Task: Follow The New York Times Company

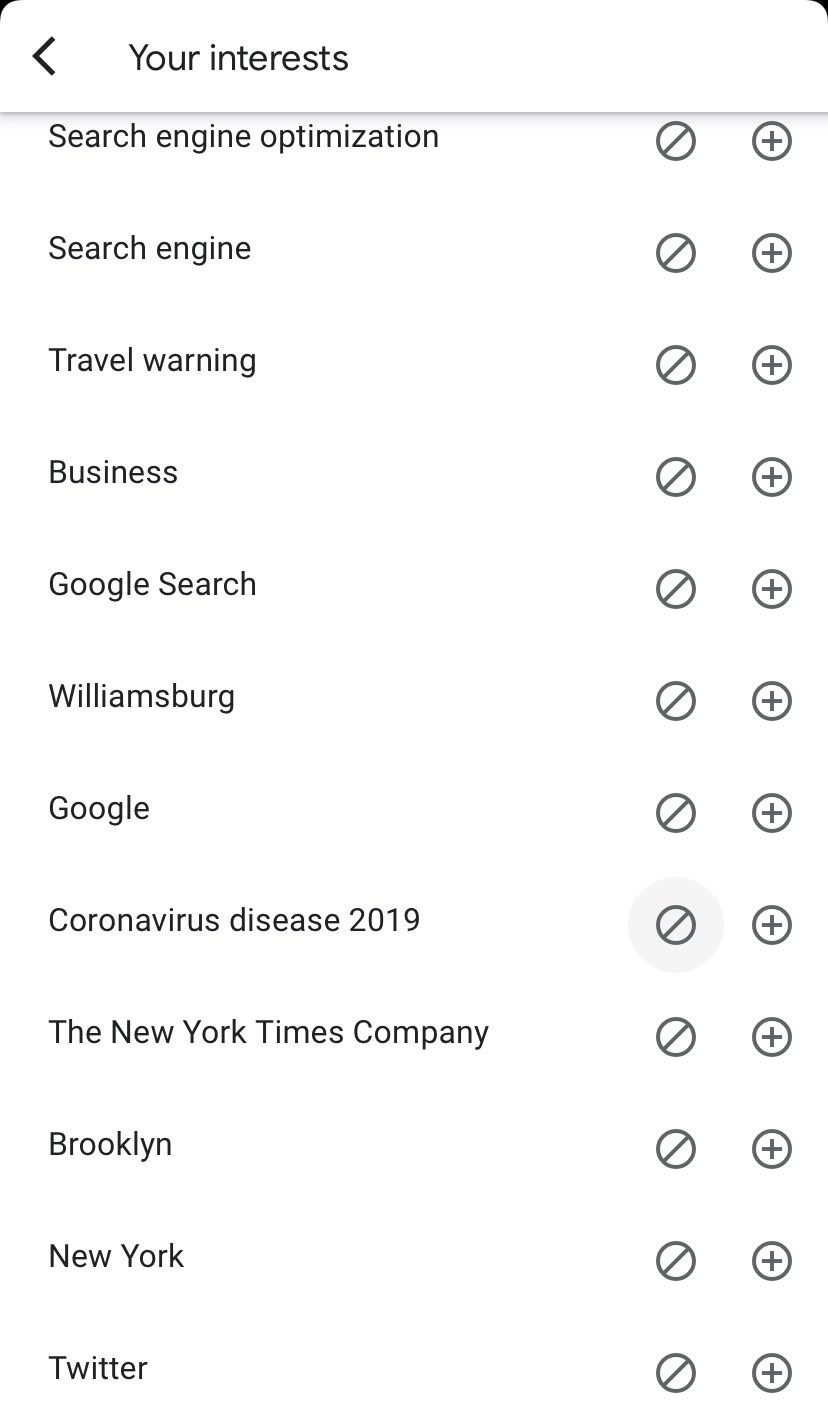Action: point(771,1037)
